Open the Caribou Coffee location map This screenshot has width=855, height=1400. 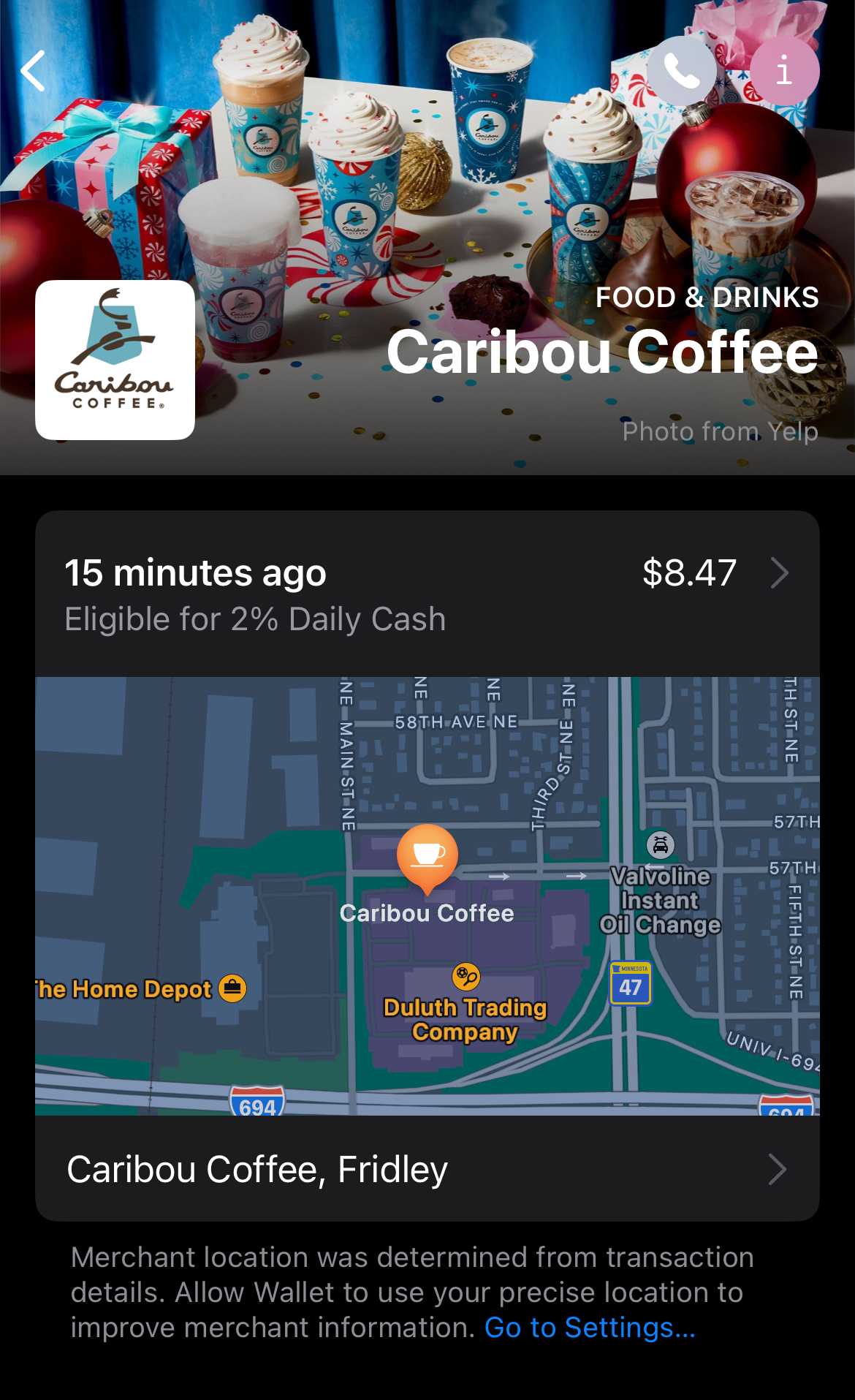pyautogui.click(x=427, y=896)
